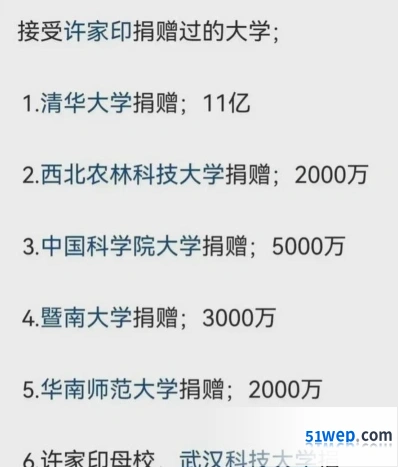398x467 pixels.
Task: Open the 西北农林科技大学 link
Action: point(133,174)
